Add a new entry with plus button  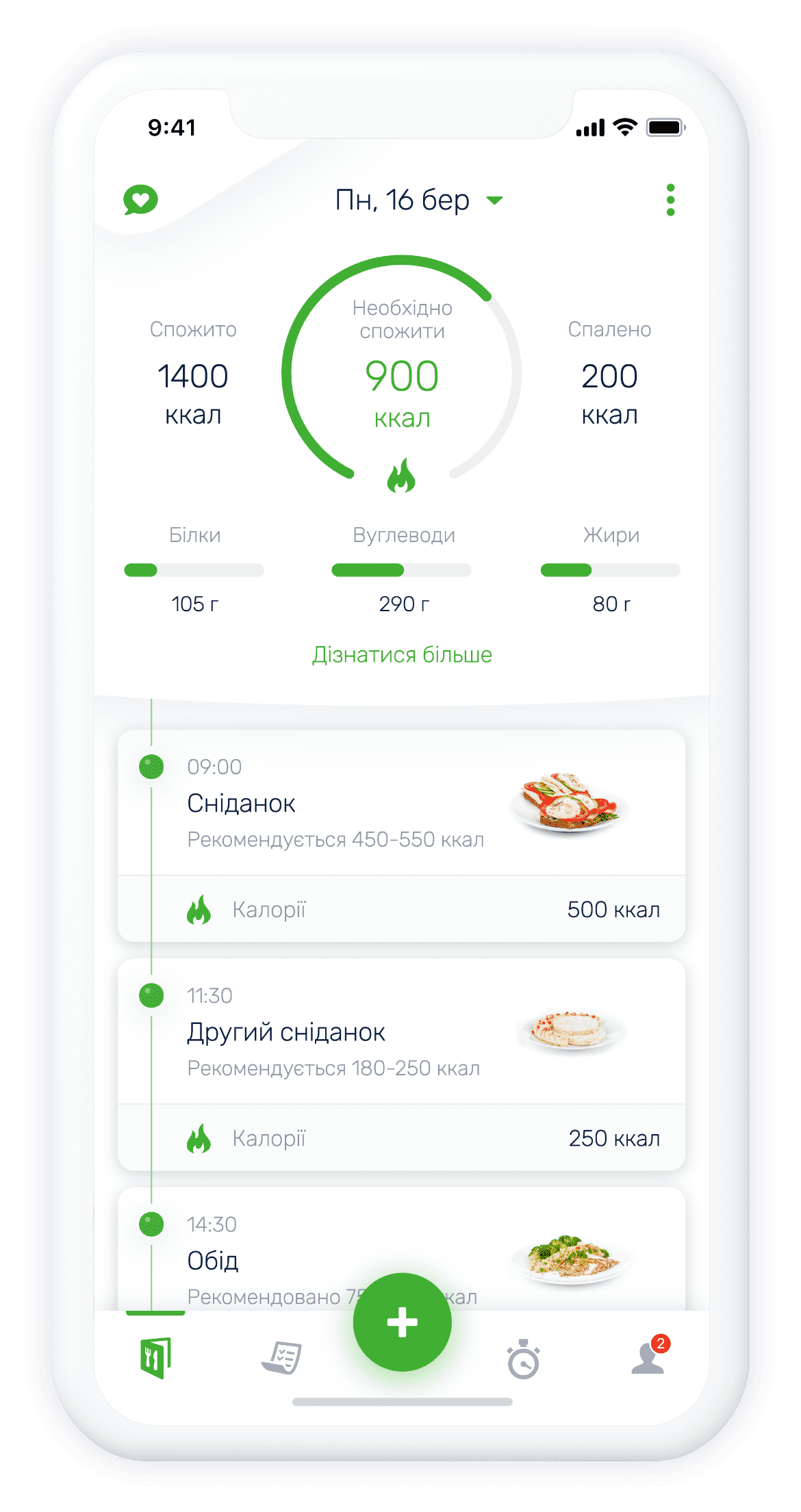coord(402,1322)
